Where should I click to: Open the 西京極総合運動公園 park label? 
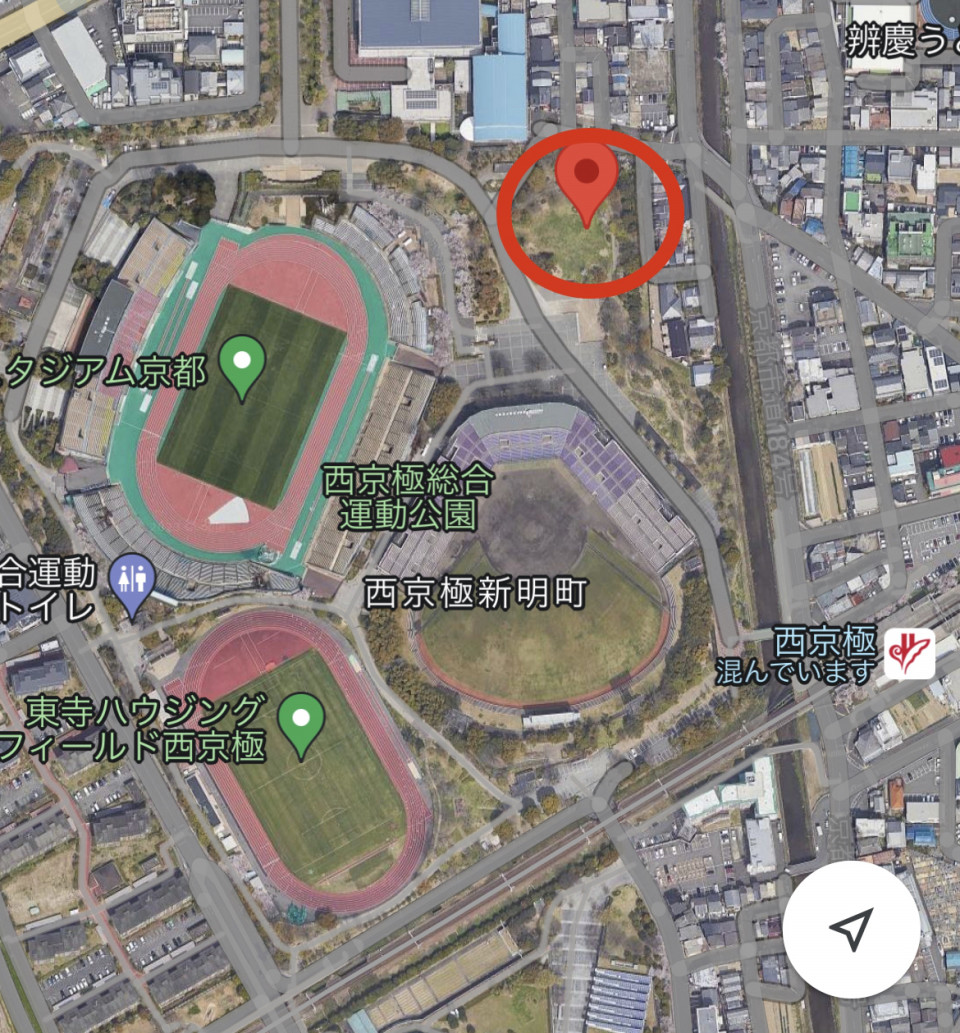click(408, 498)
